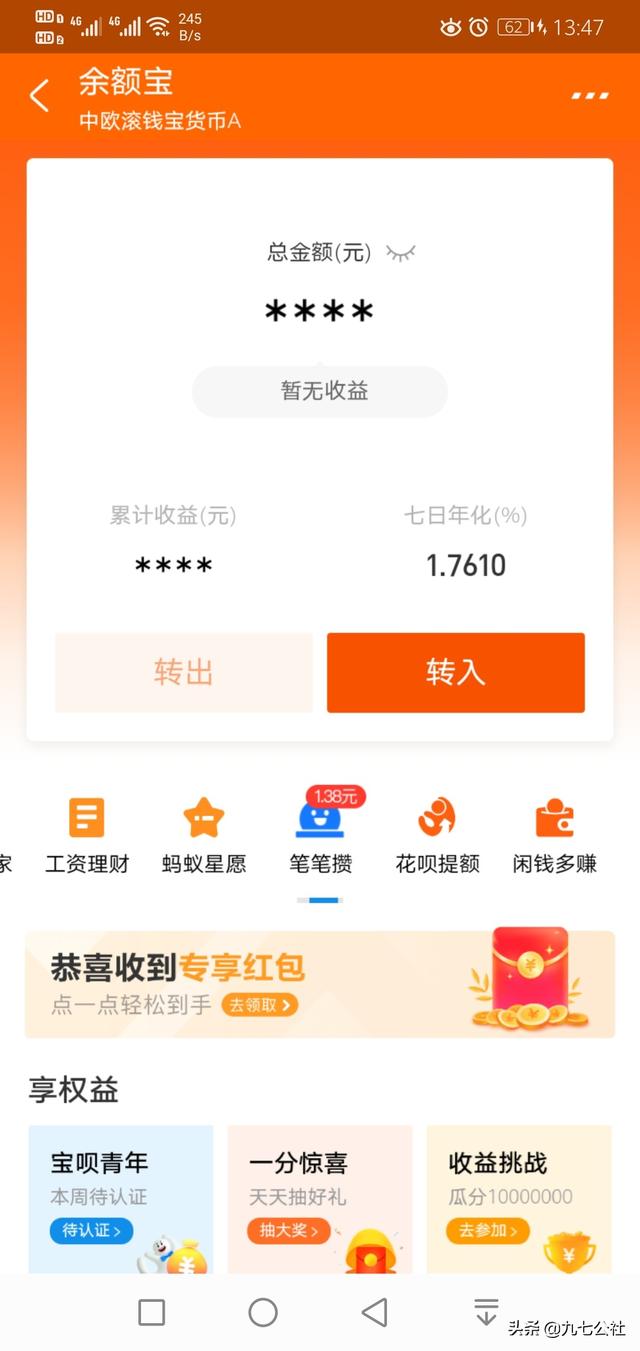Tap 抽大奖 on 一分惊喜 card

(x=288, y=1230)
